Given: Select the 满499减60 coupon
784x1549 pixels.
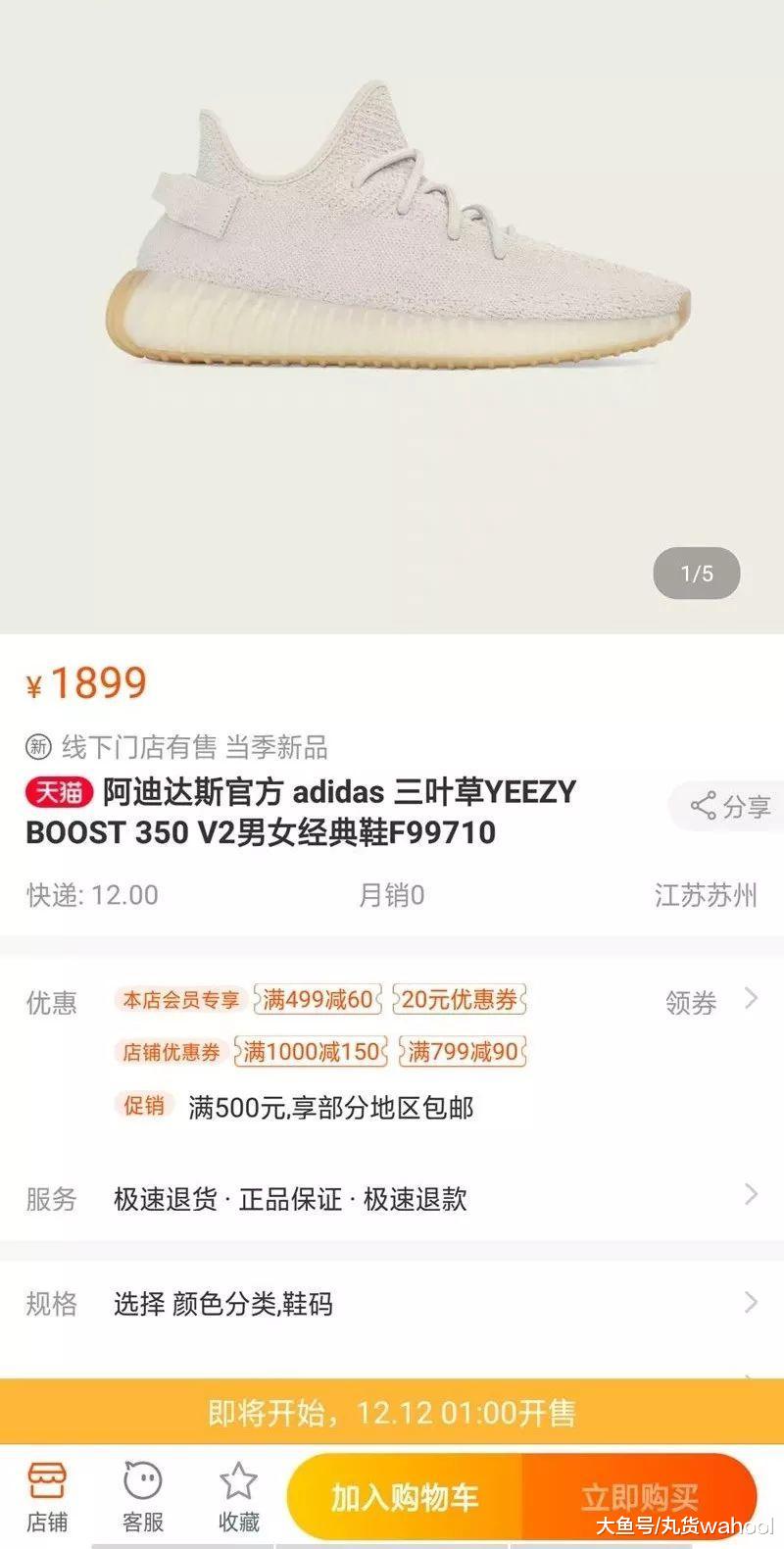Looking at the screenshot, I should pos(317,1000).
